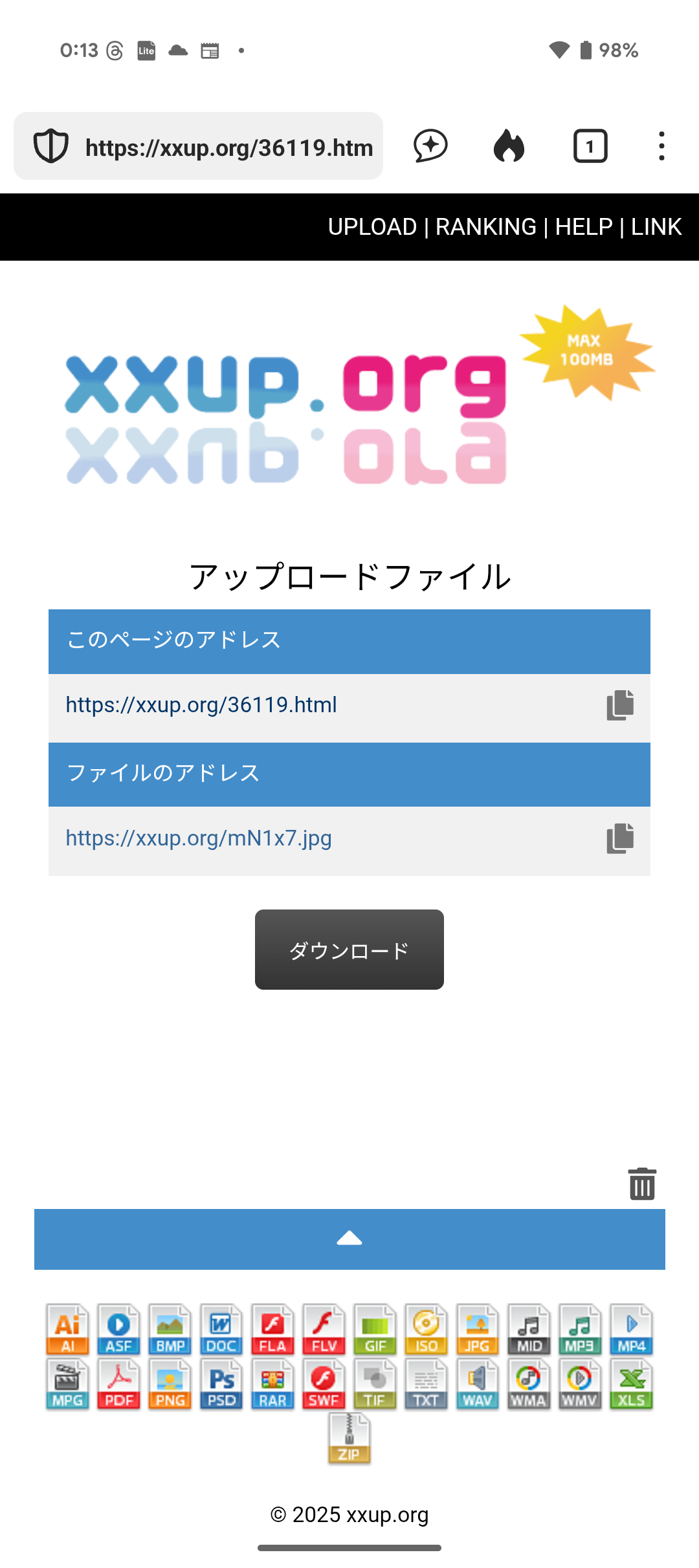Go to the UPLOAD page
The height and width of the screenshot is (1568, 699).
coord(372,227)
